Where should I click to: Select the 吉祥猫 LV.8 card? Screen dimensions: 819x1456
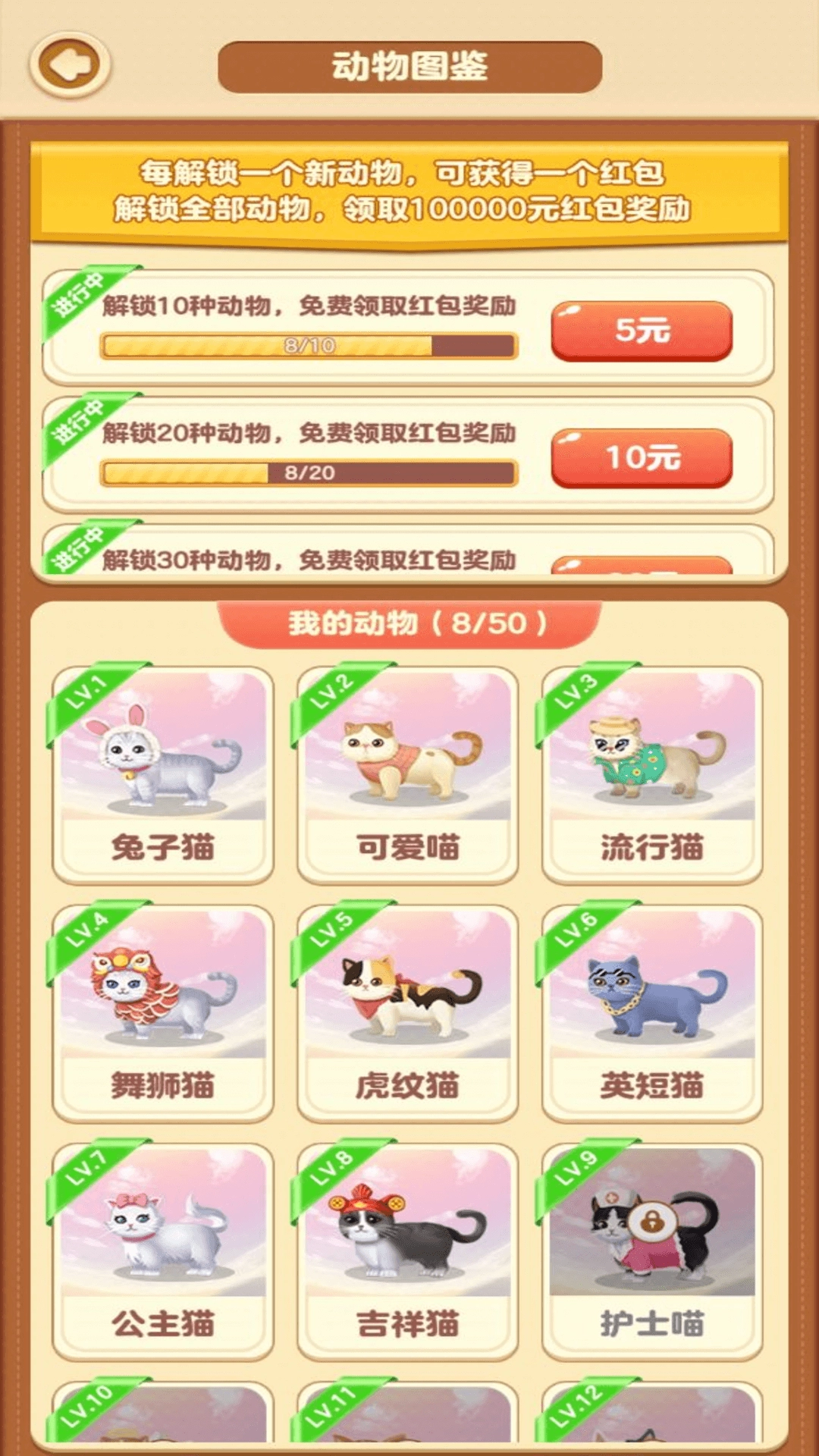(408, 1251)
